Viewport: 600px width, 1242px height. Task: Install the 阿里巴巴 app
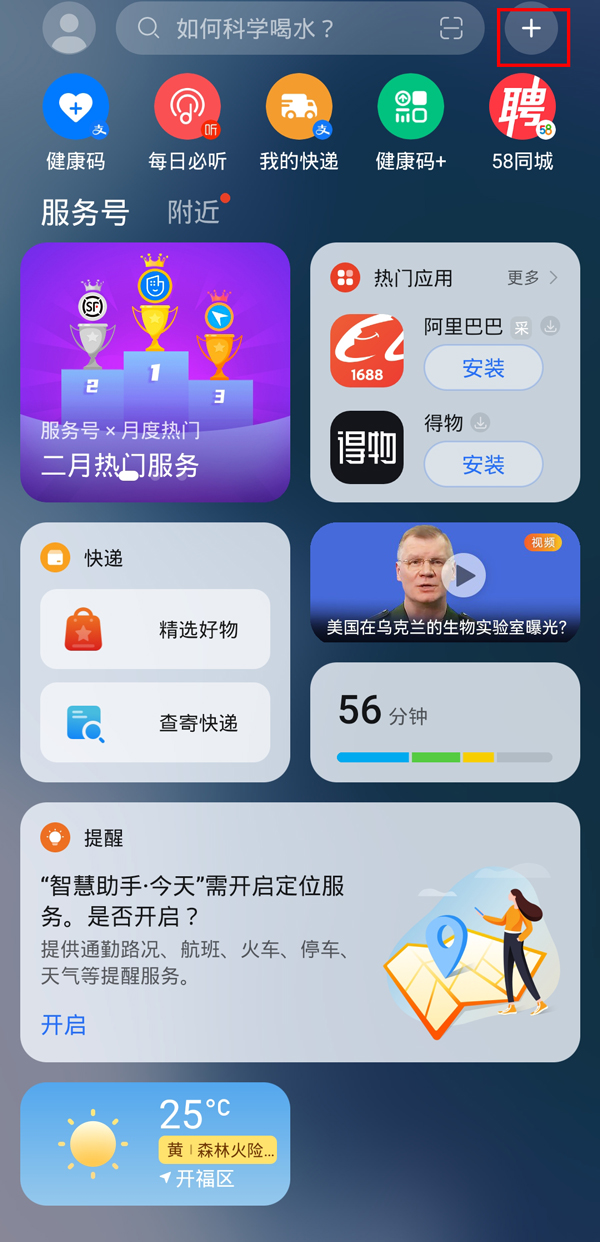[x=483, y=368]
